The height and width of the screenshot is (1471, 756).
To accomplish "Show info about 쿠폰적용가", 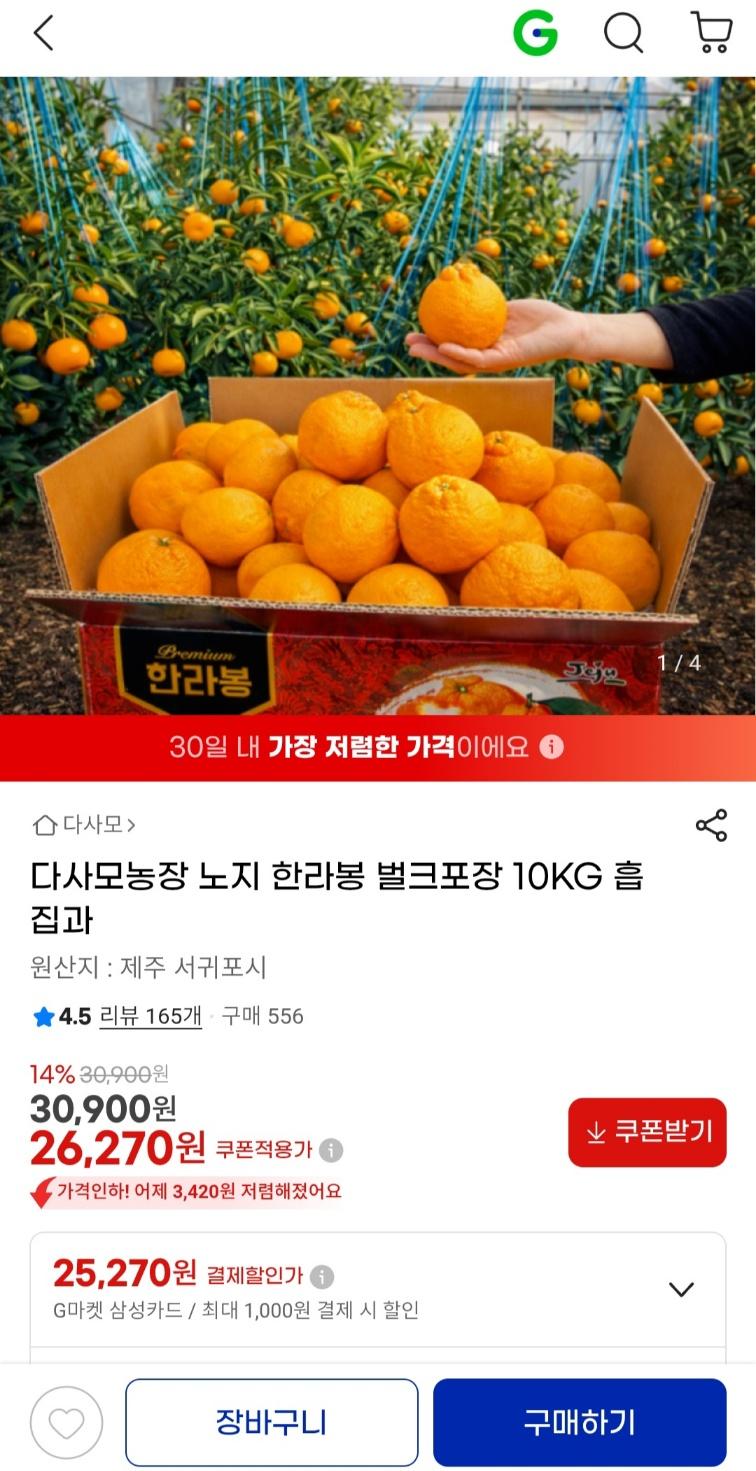I will tap(331, 1150).
